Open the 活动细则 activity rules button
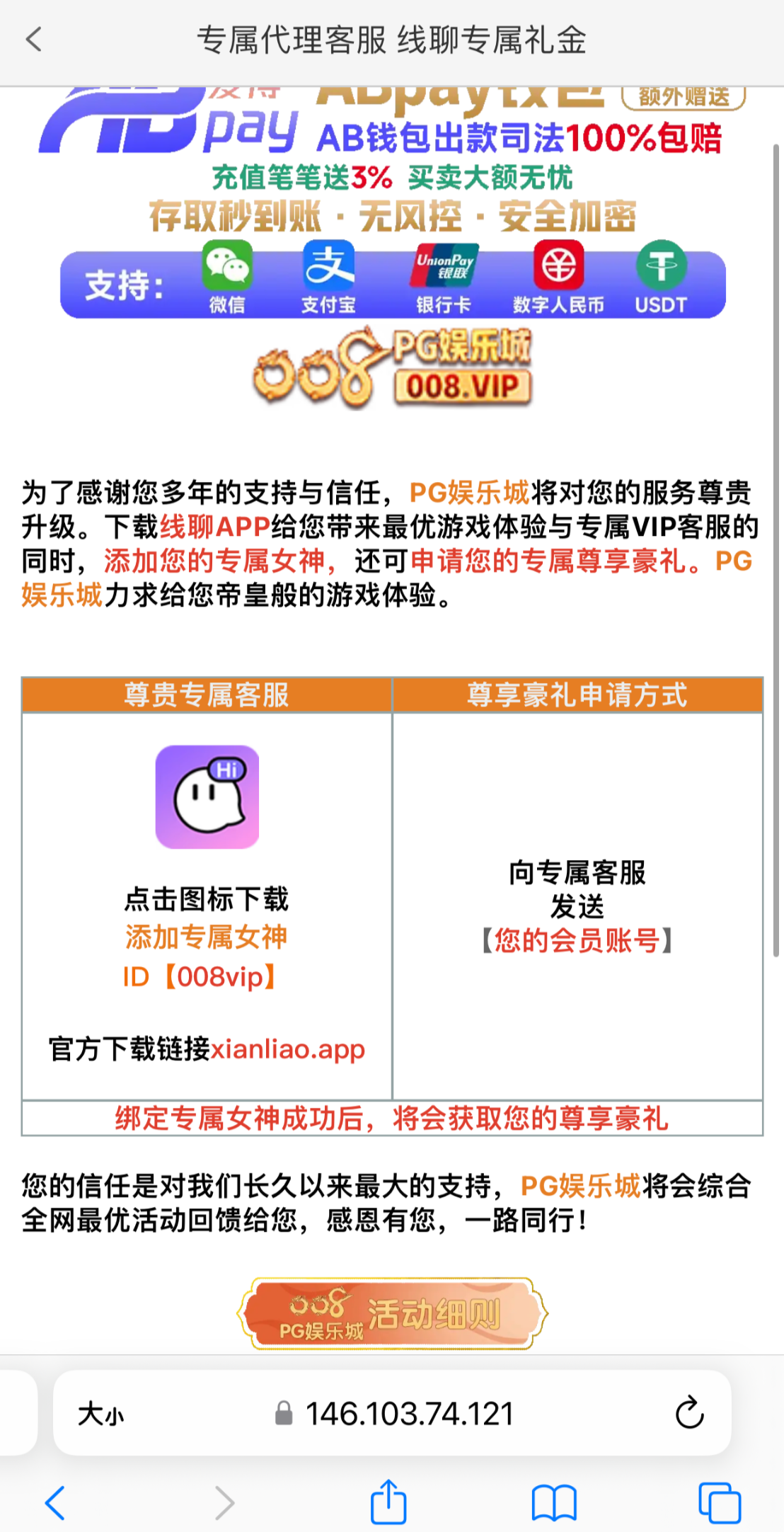Viewport: 784px width, 1532px height. point(392,1314)
